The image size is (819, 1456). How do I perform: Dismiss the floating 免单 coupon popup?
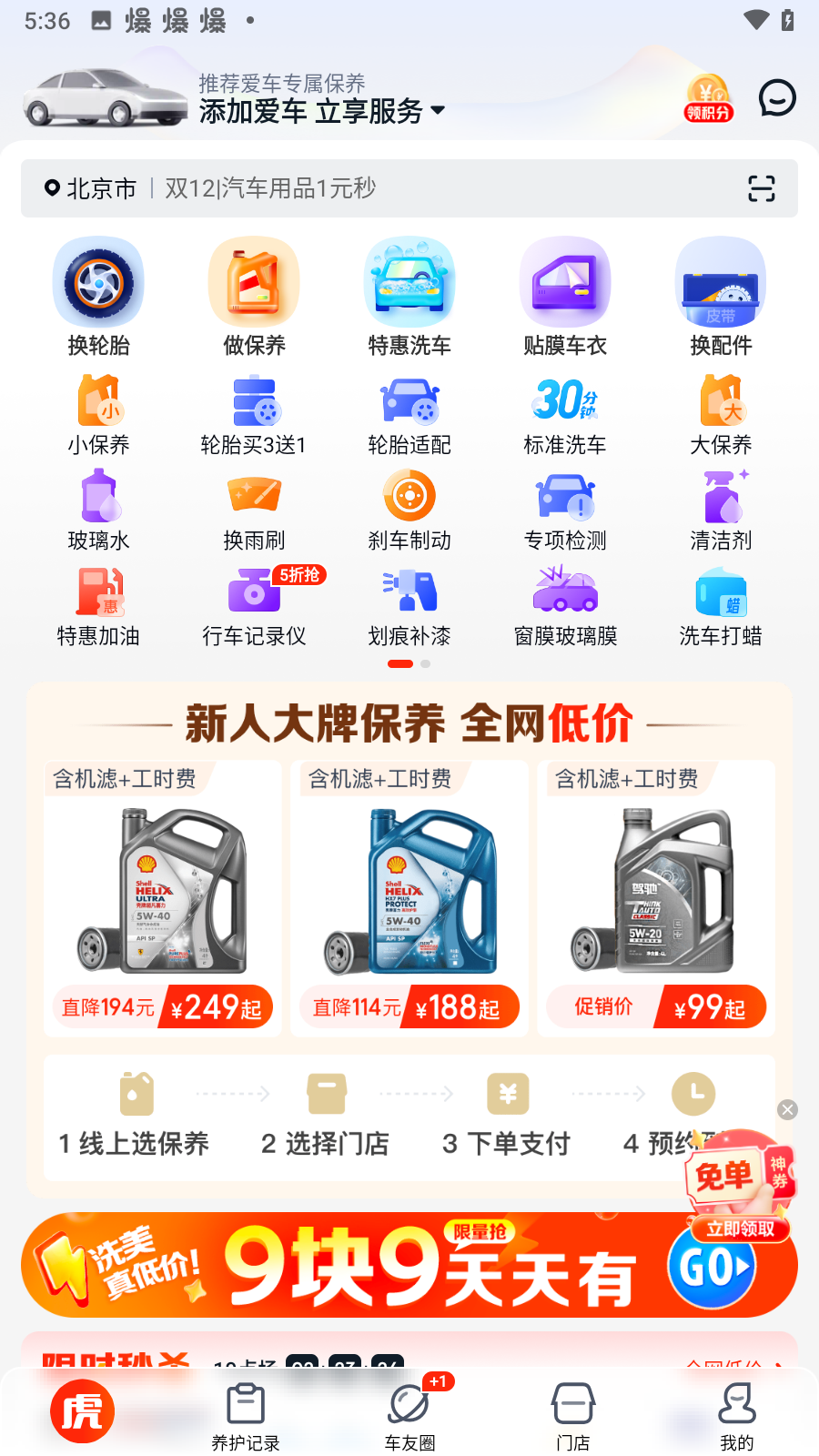point(788,1109)
